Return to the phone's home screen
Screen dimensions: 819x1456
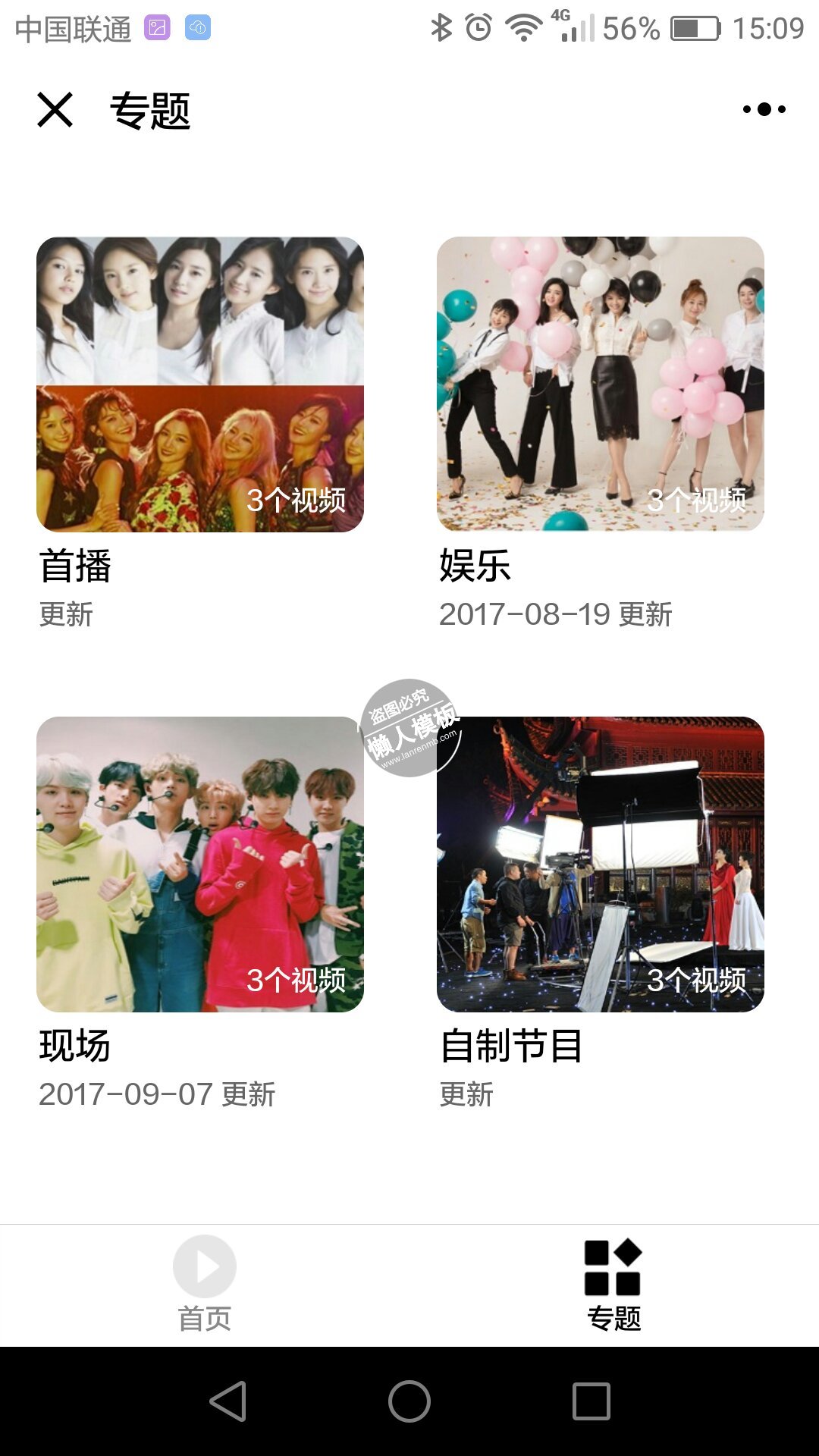pos(409,1401)
